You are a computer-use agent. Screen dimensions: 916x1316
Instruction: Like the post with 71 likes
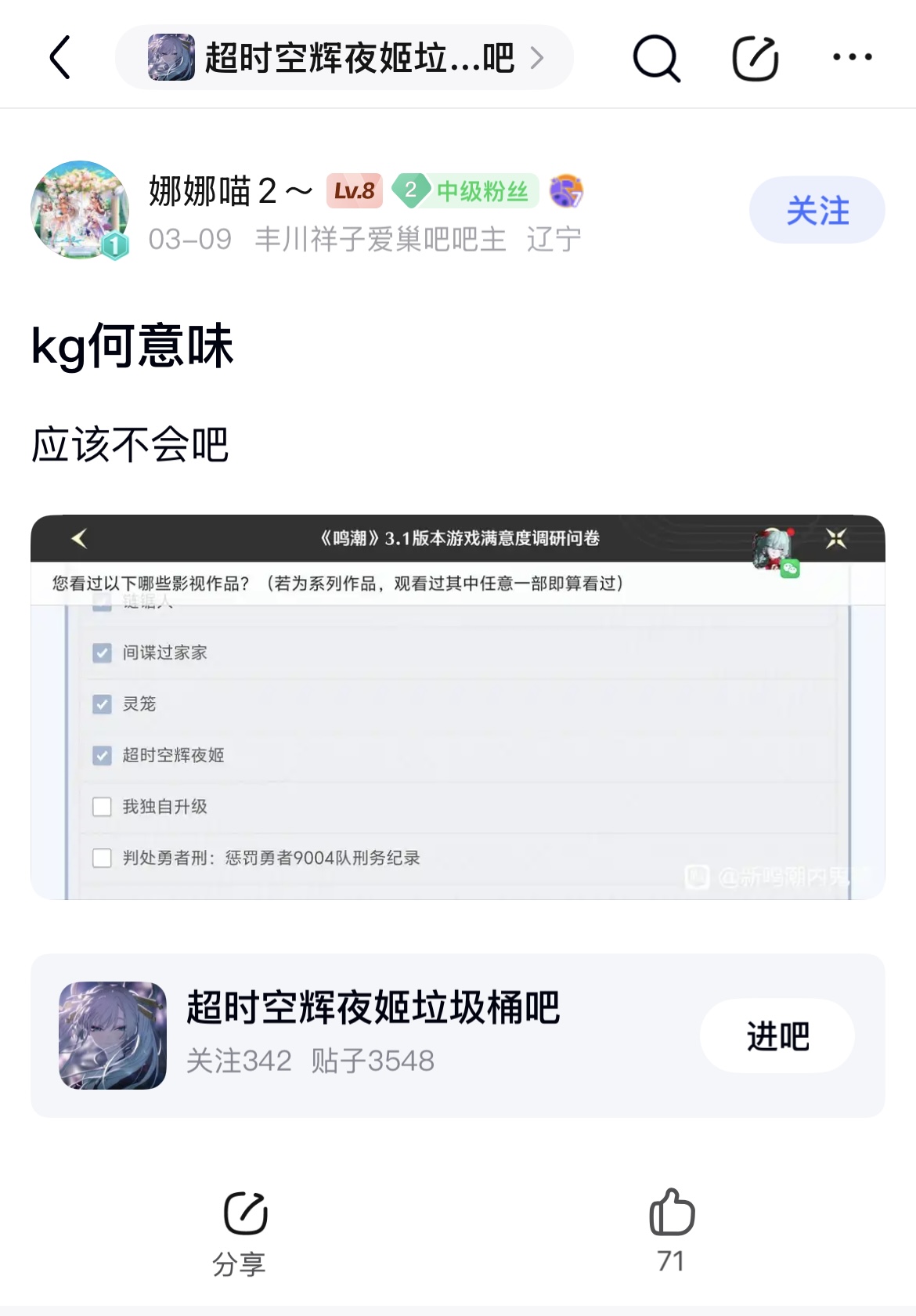[672, 1230]
